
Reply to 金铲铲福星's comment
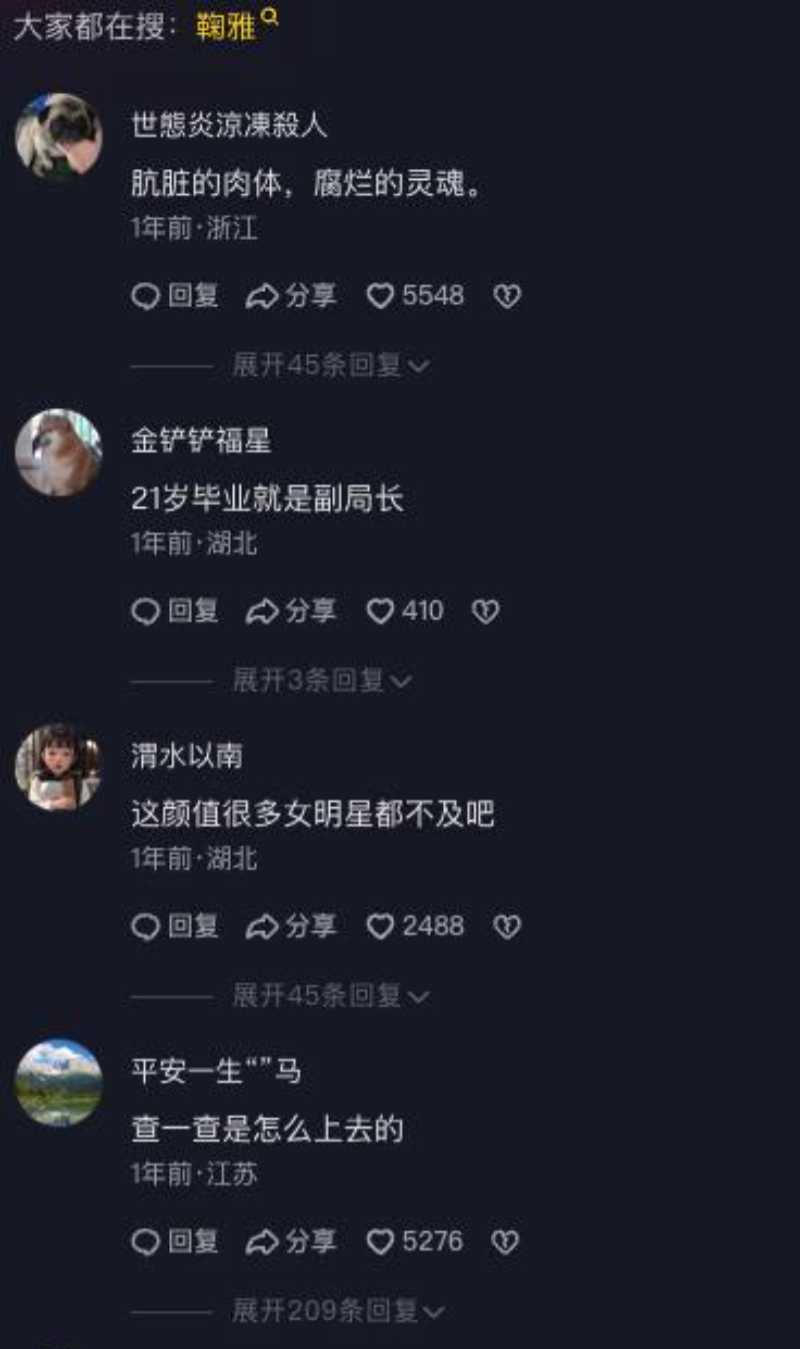[175, 611]
